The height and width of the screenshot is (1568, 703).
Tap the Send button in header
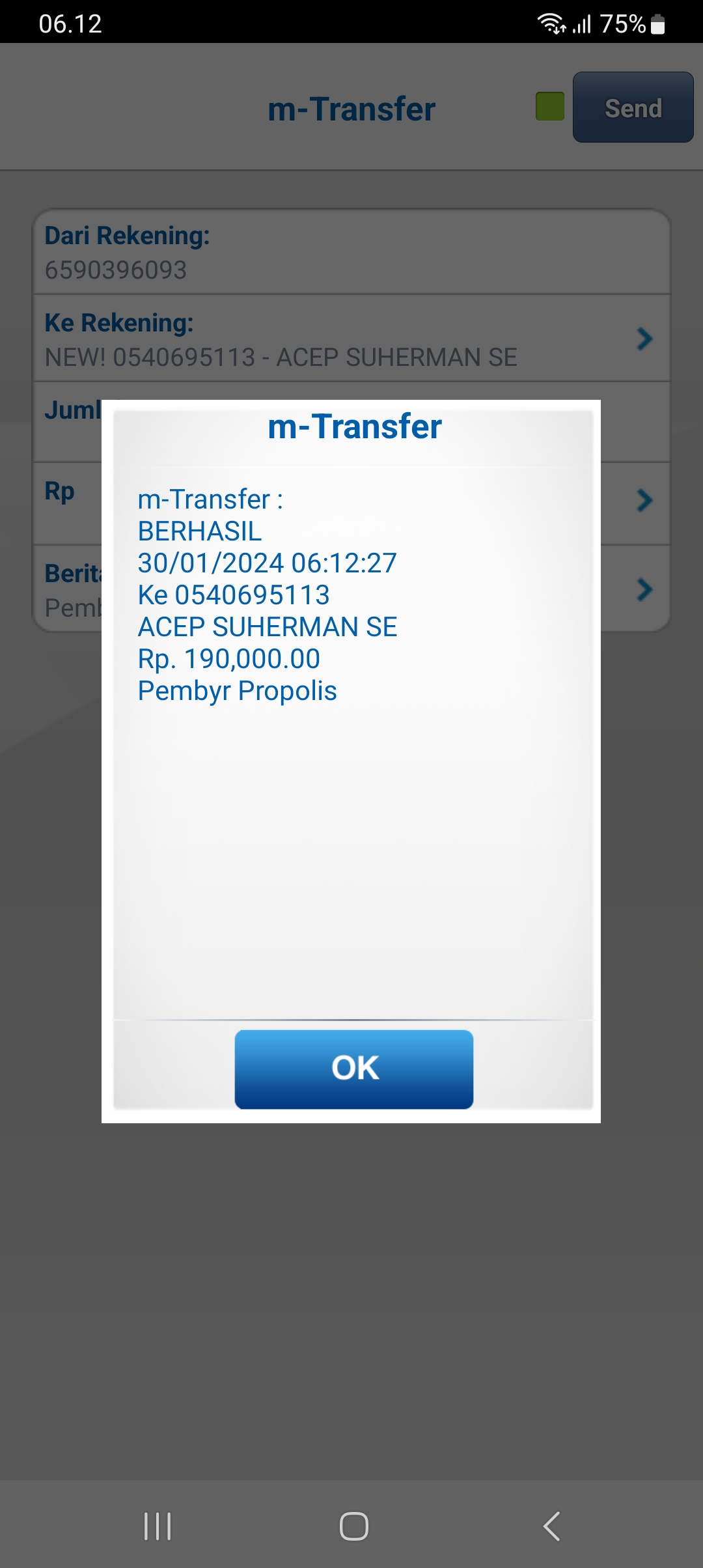tap(633, 107)
